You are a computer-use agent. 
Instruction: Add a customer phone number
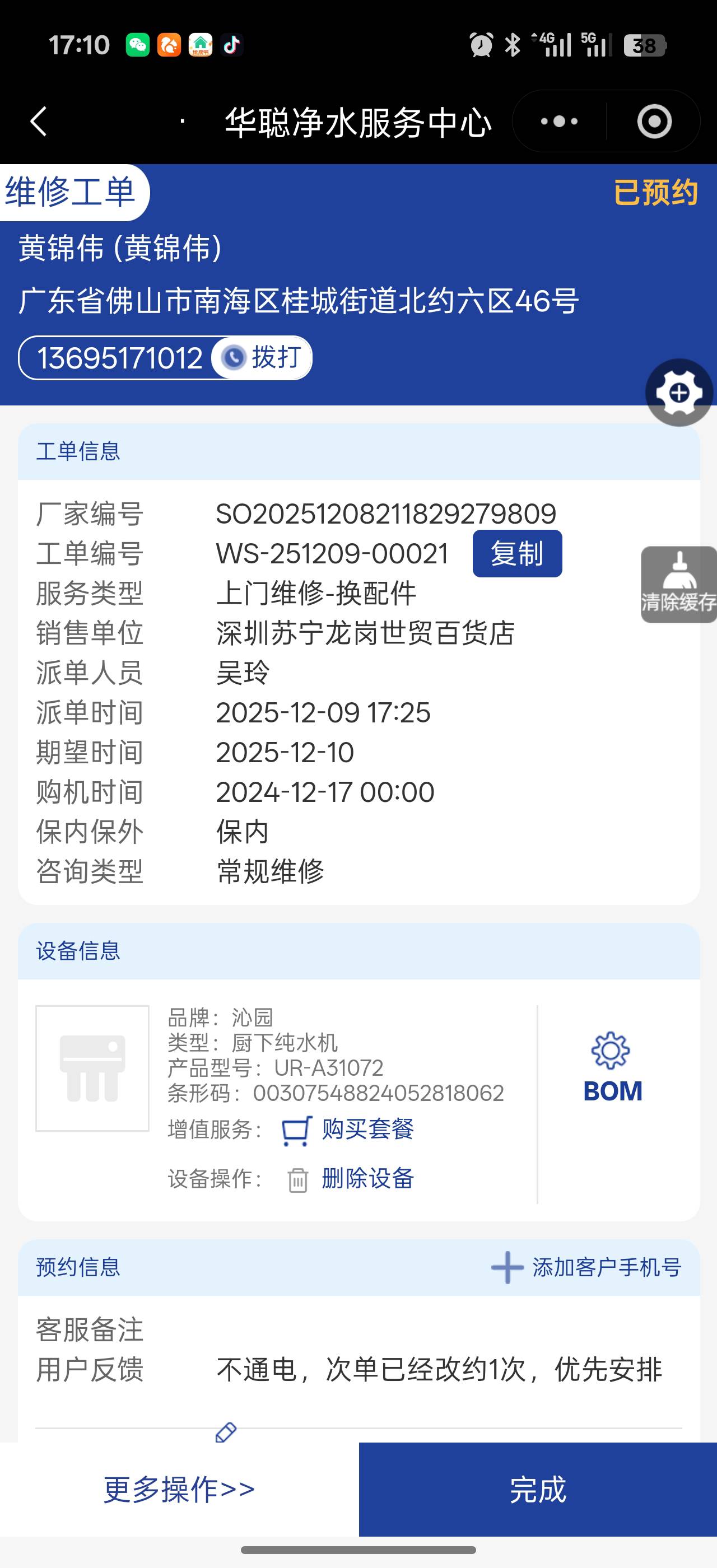pos(586,1267)
